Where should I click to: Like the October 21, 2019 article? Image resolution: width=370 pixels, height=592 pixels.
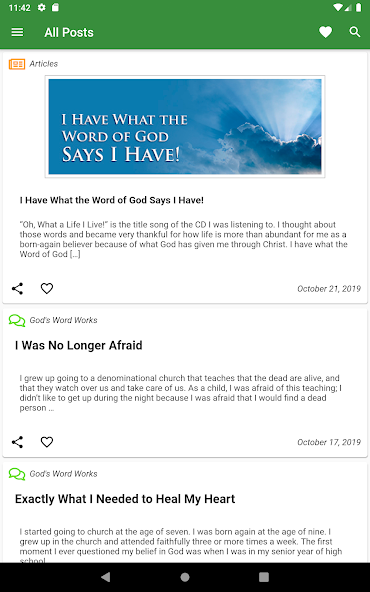[x=47, y=288]
